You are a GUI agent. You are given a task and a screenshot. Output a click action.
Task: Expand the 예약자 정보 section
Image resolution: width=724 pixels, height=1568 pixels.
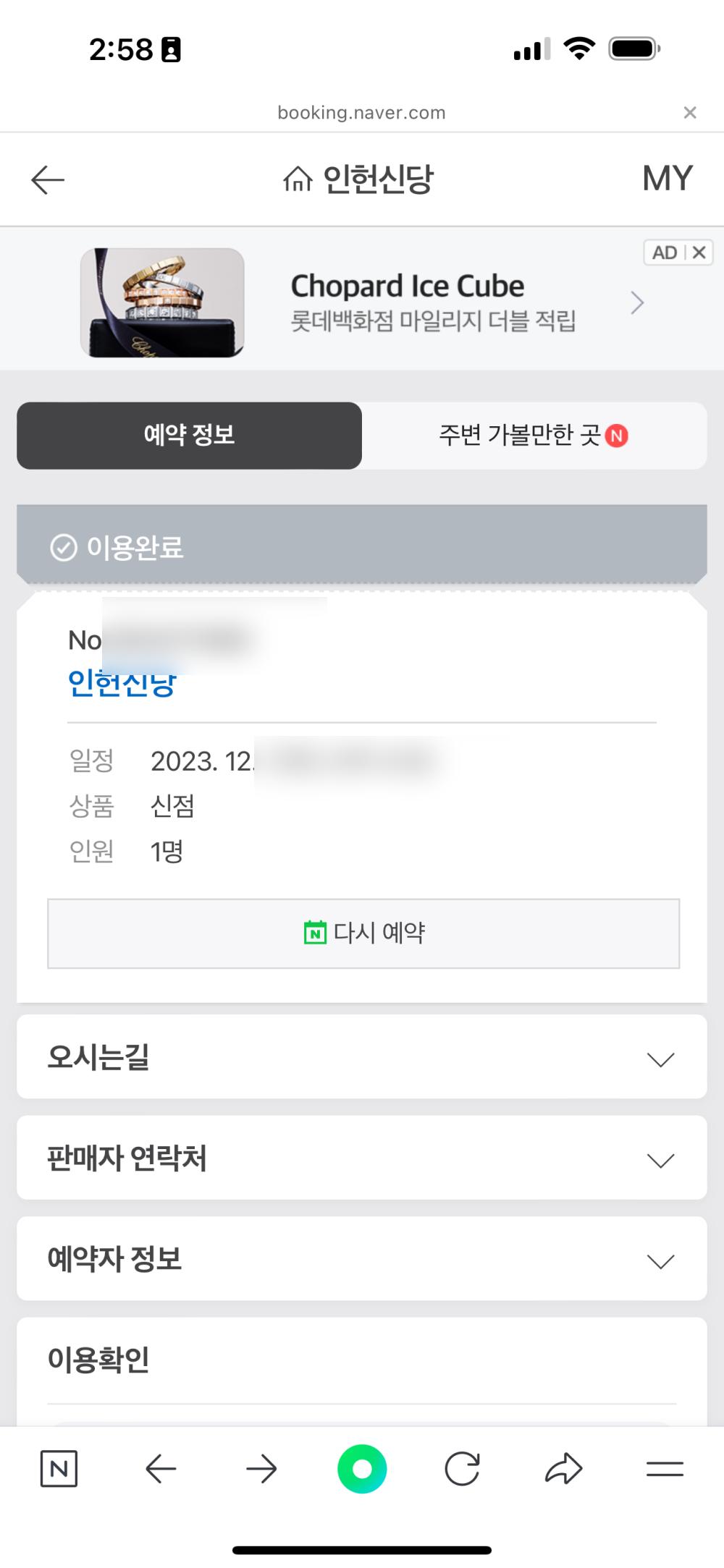click(362, 1259)
